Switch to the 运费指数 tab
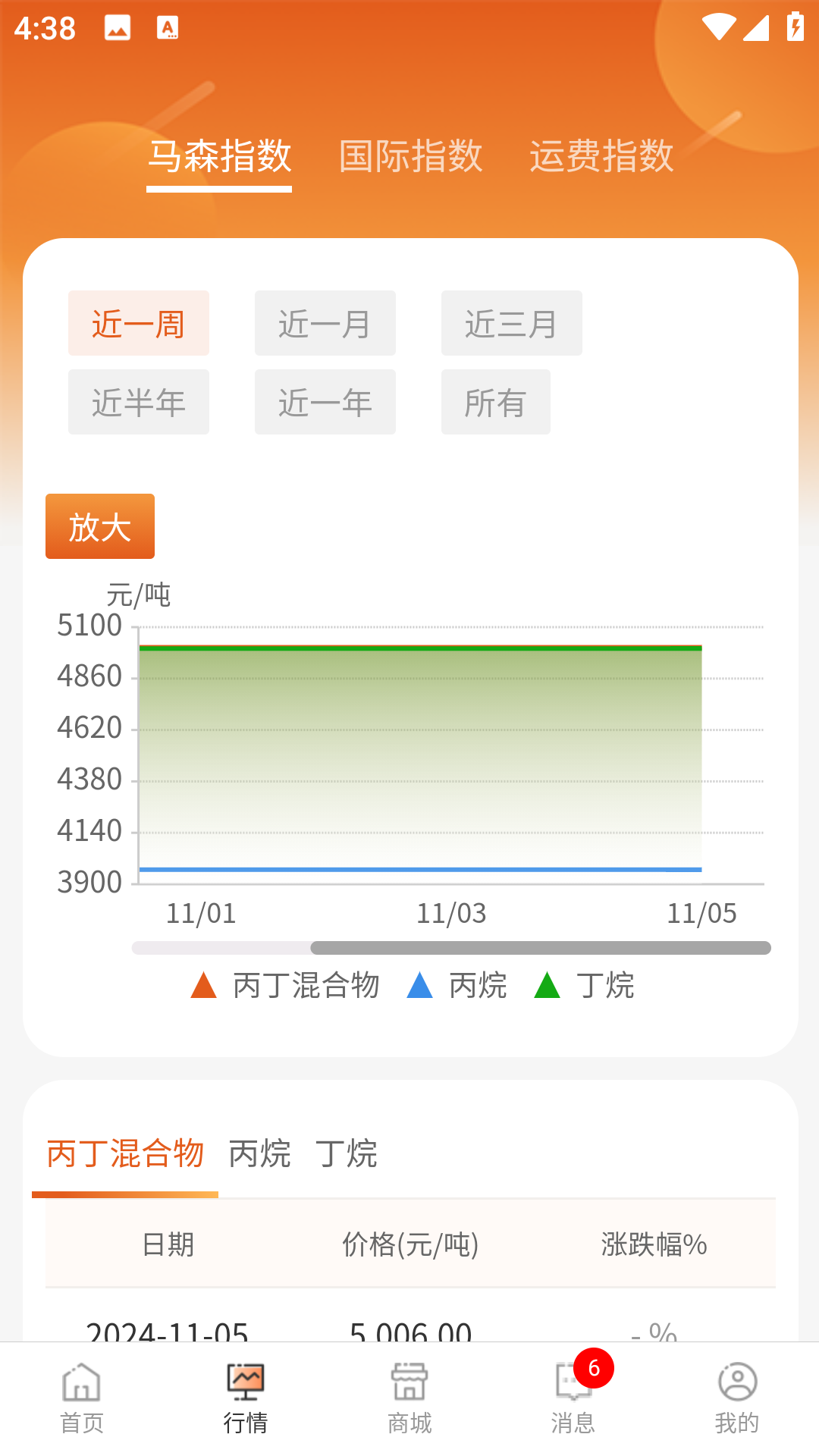 pos(601,156)
